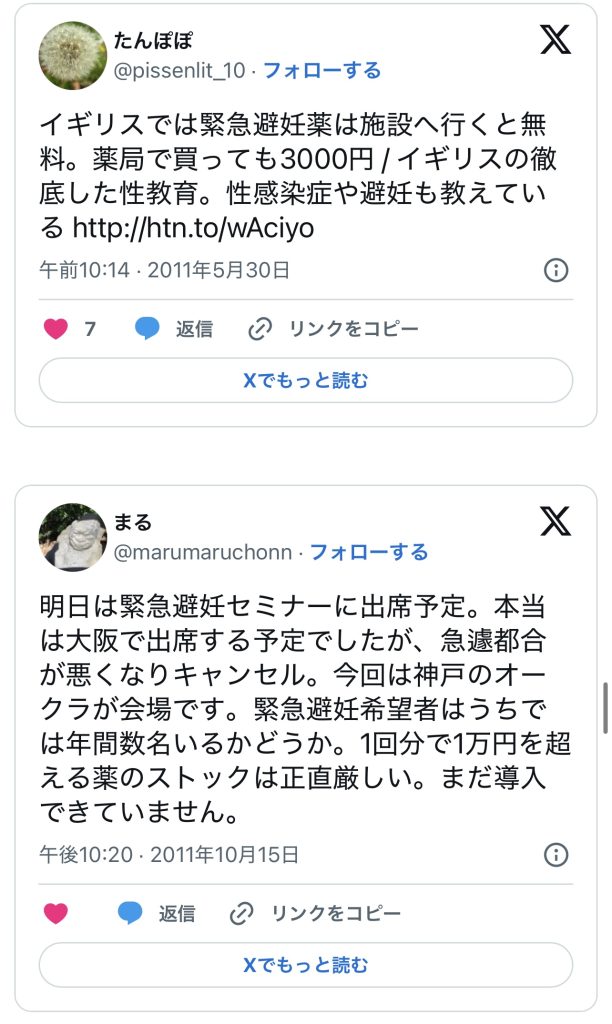612x1024 pixels.
Task: Open the info icon on the May 30 post
Action: pos(556,270)
